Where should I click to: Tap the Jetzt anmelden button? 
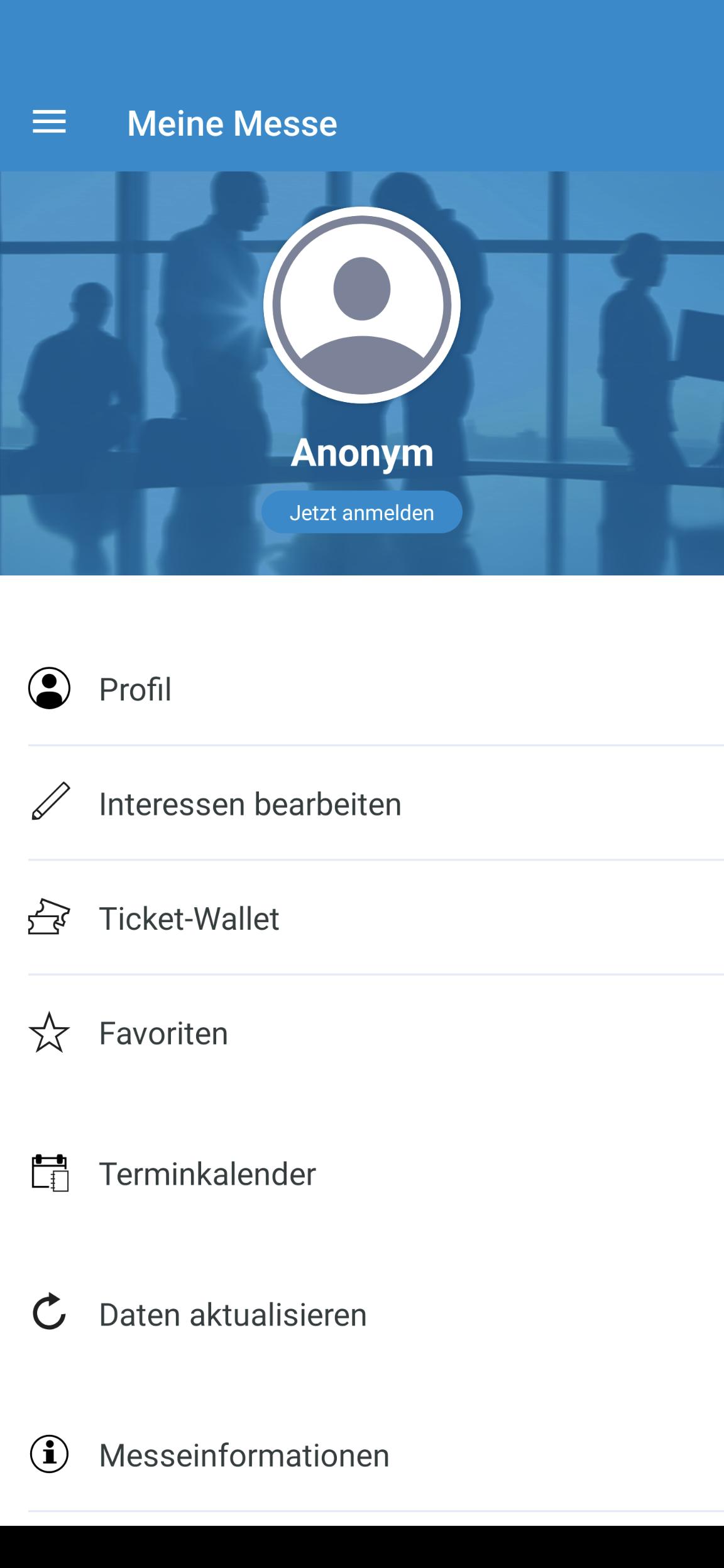[362, 512]
